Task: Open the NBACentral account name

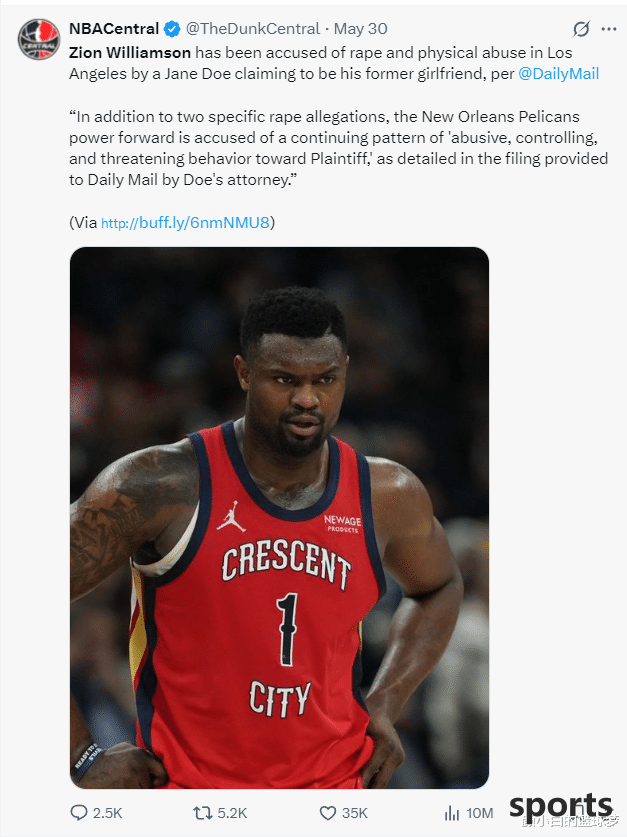Action: (x=113, y=29)
